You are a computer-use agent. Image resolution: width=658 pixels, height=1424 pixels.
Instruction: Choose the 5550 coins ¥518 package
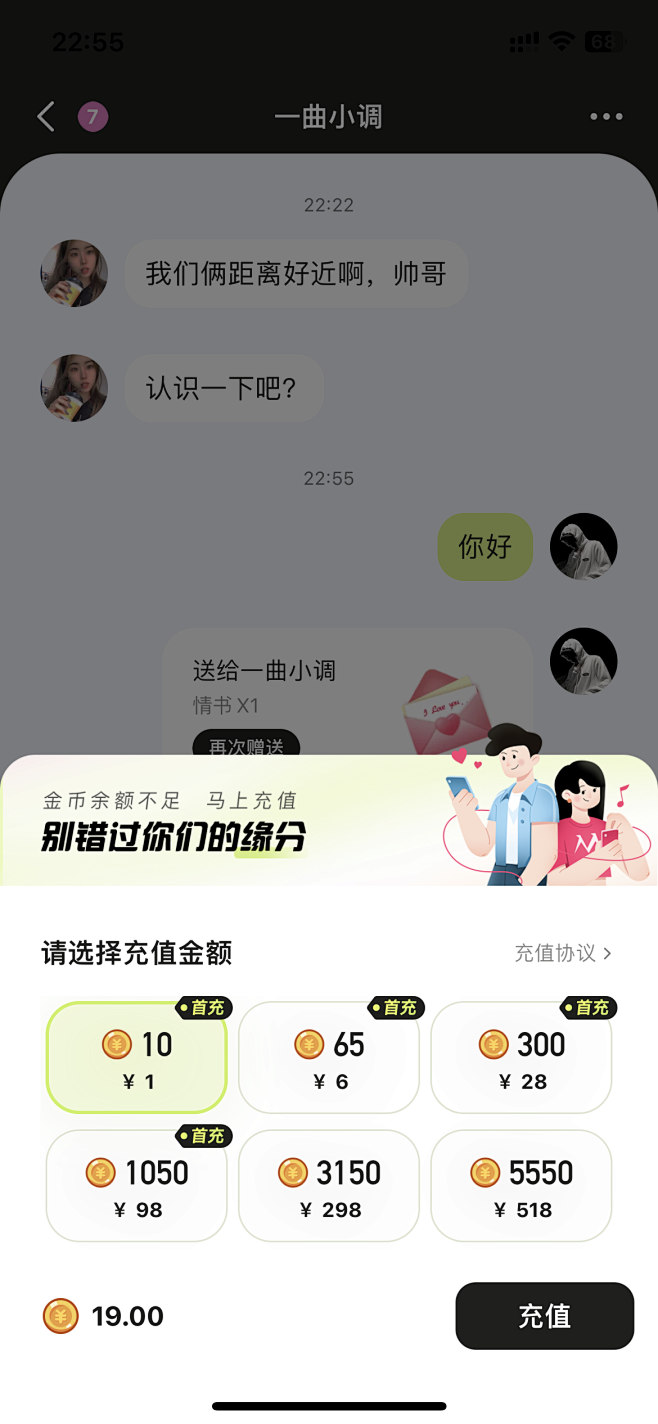(x=521, y=1186)
